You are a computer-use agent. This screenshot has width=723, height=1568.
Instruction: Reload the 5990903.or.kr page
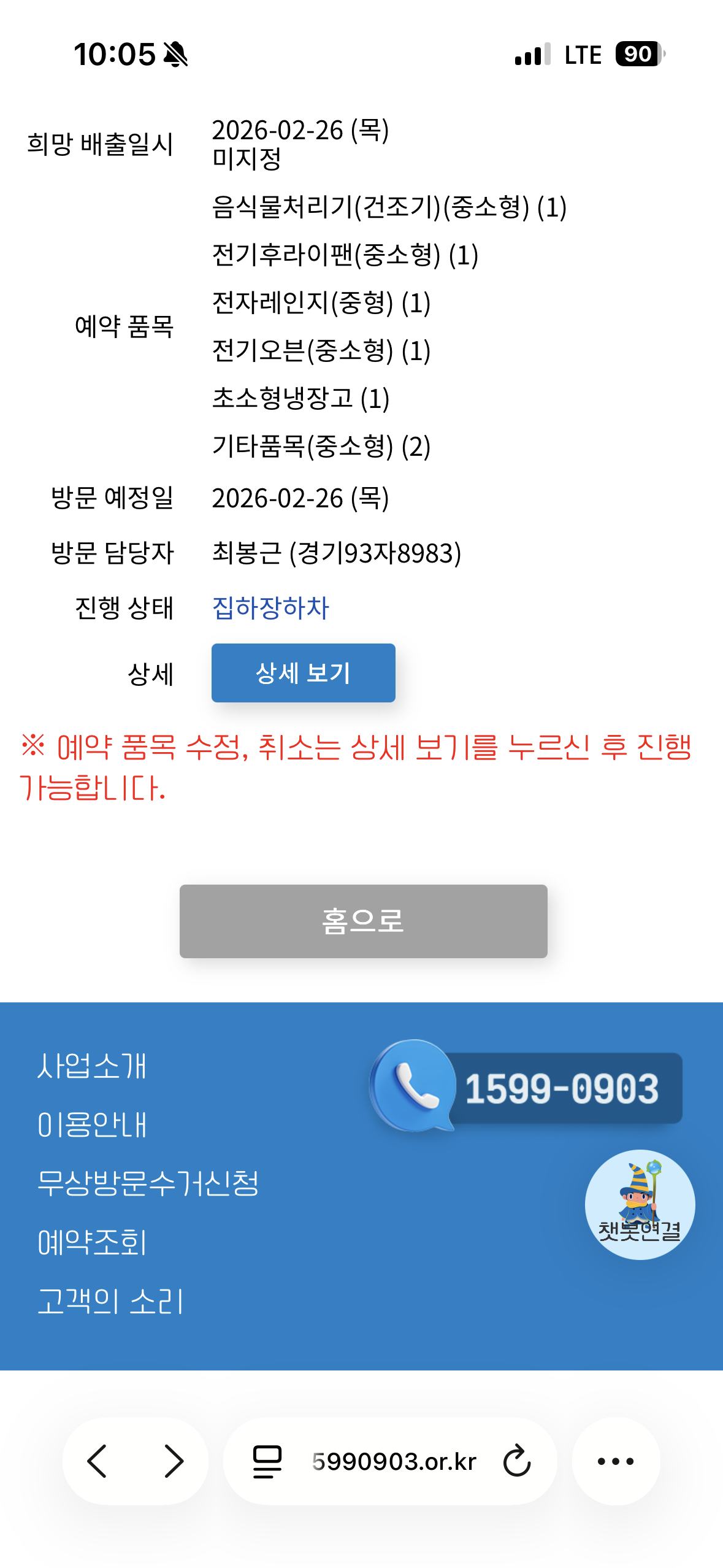[516, 1461]
